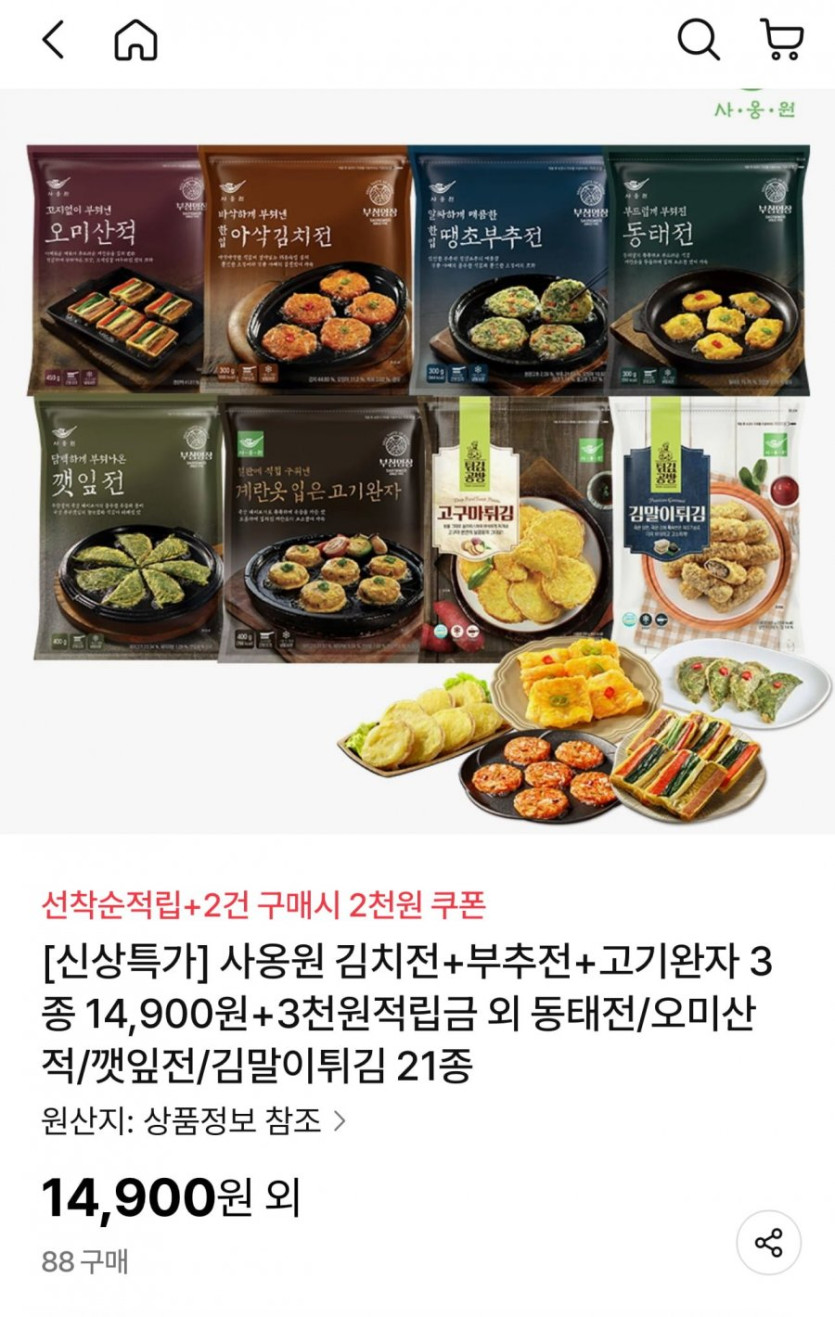
Task: Share this product listing
Action: (768, 1243)
